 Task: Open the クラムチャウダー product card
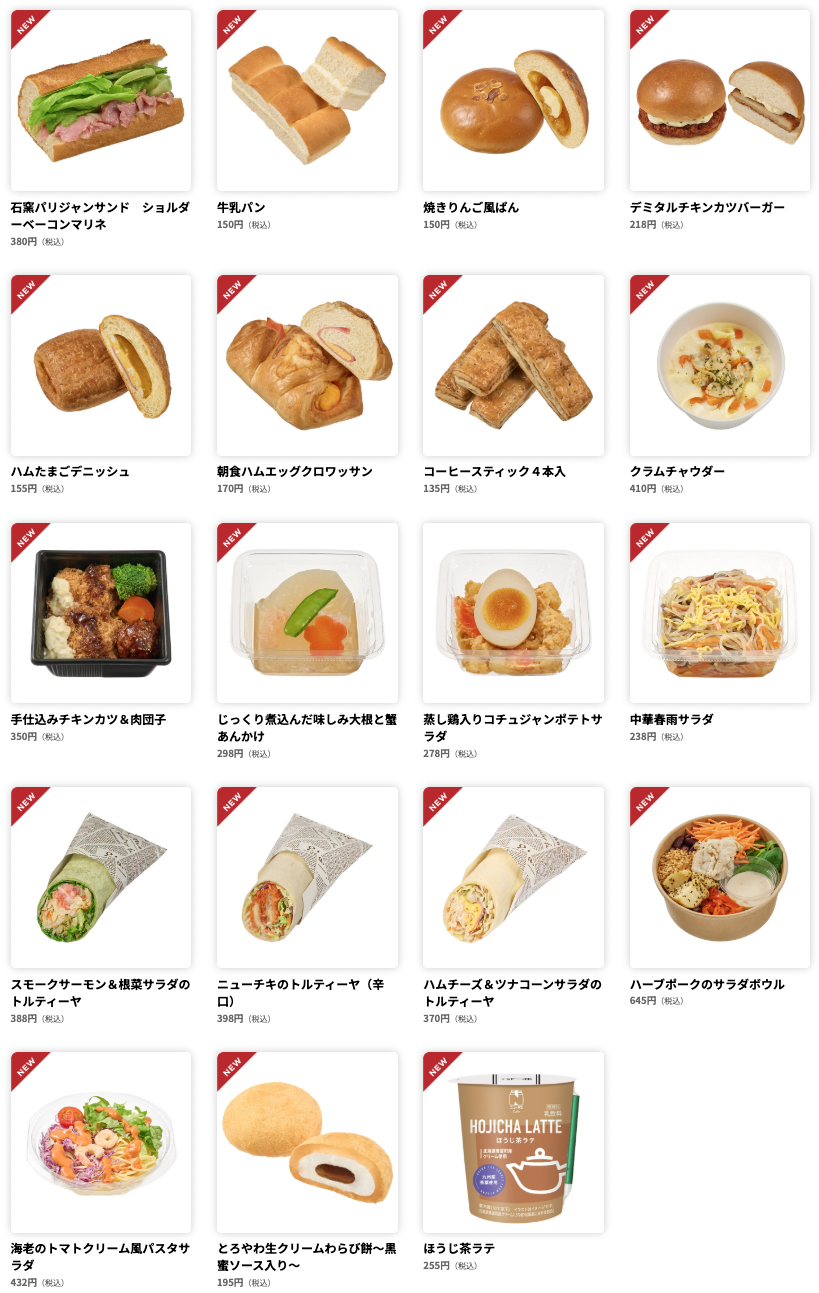[720, 365]
